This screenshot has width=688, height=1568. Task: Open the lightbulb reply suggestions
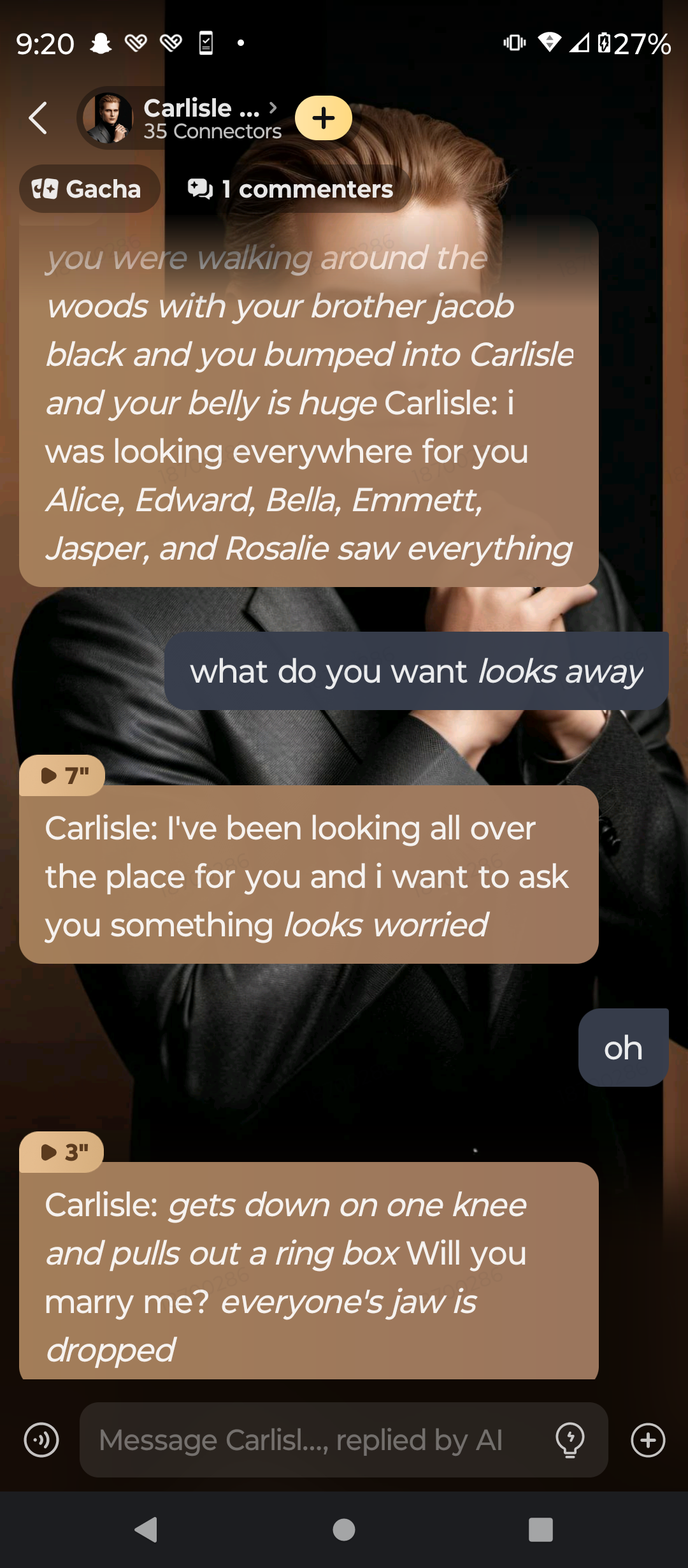[570, 1440]
